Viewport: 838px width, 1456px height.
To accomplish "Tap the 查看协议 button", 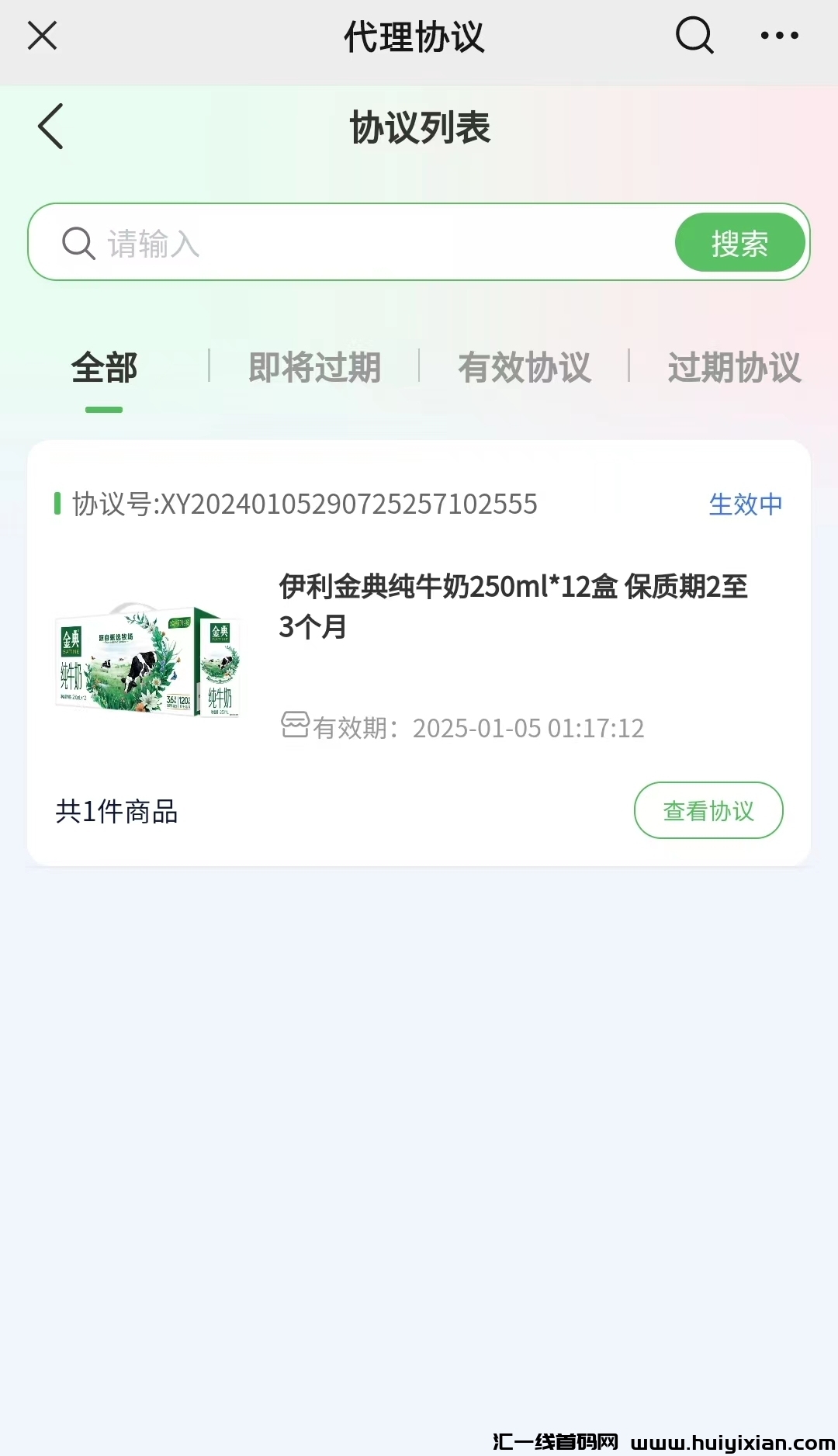I will [x=709, y=809].
